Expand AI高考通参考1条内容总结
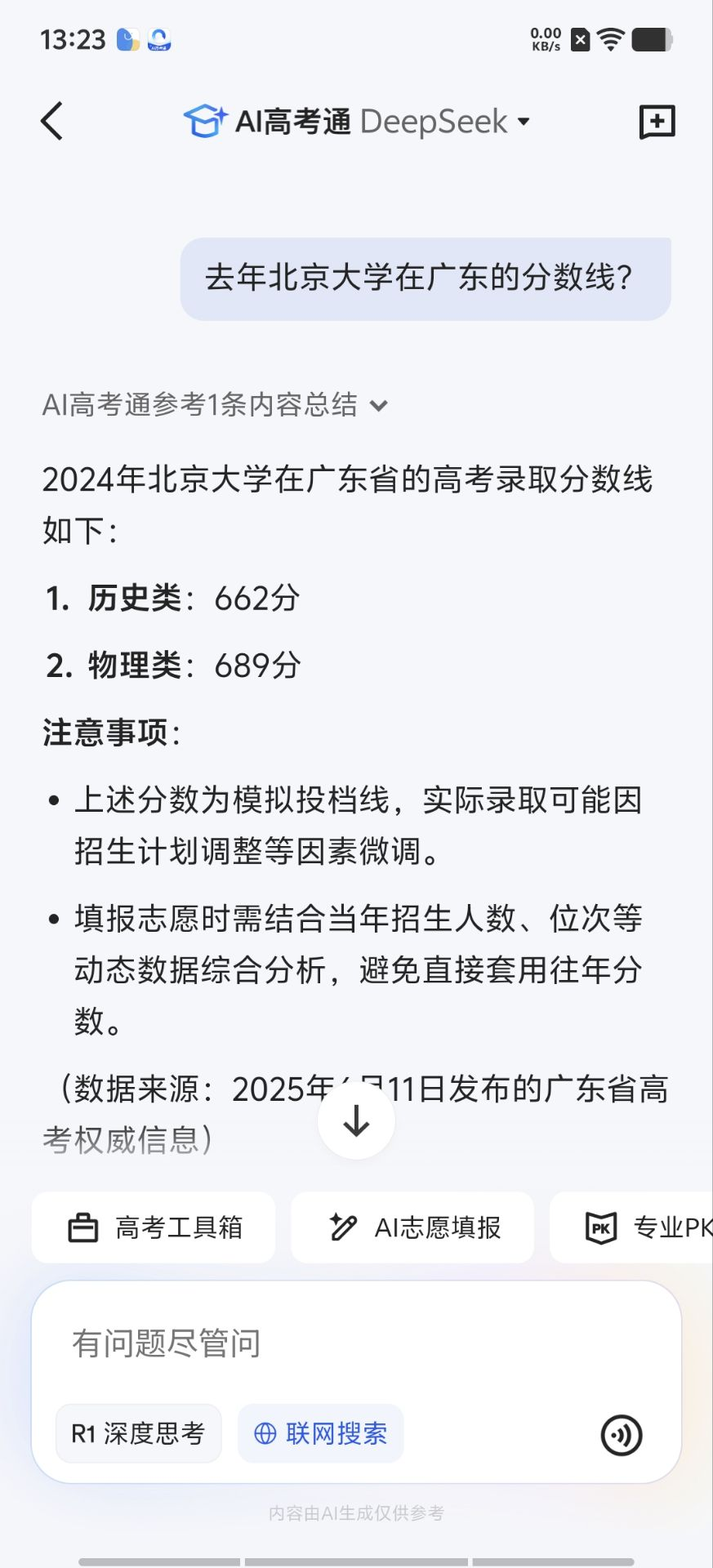 [x=216, y=404]
